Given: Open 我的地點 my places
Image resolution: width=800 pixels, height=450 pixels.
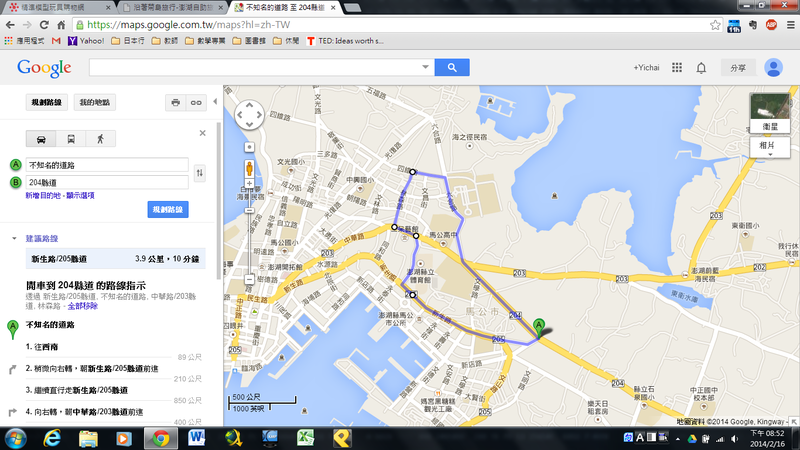Looking at the screenshot, I should [96, 102].
